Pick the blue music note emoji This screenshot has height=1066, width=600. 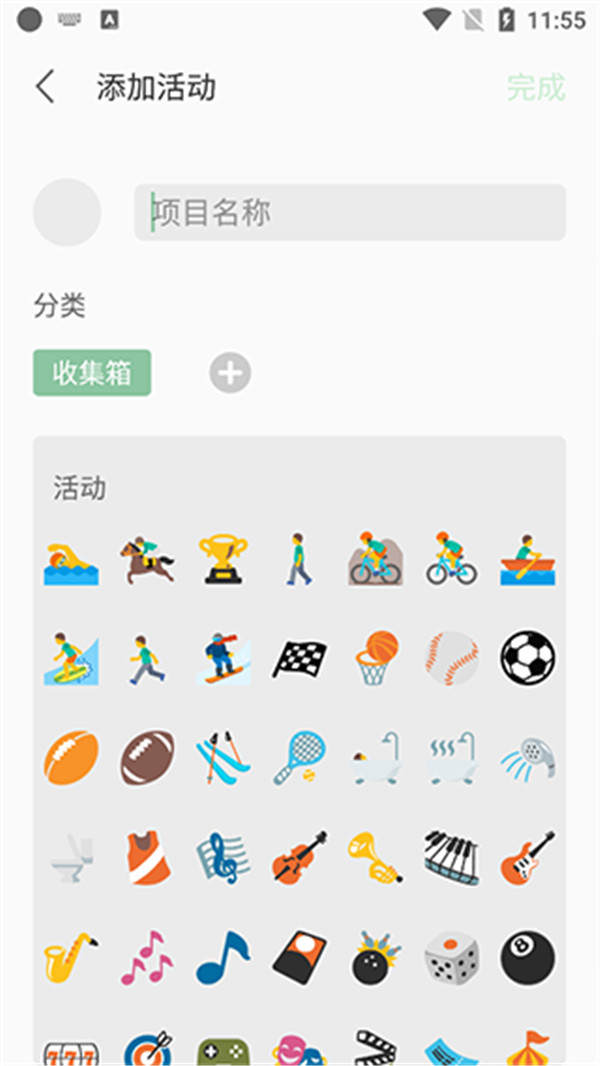[223, 957]
